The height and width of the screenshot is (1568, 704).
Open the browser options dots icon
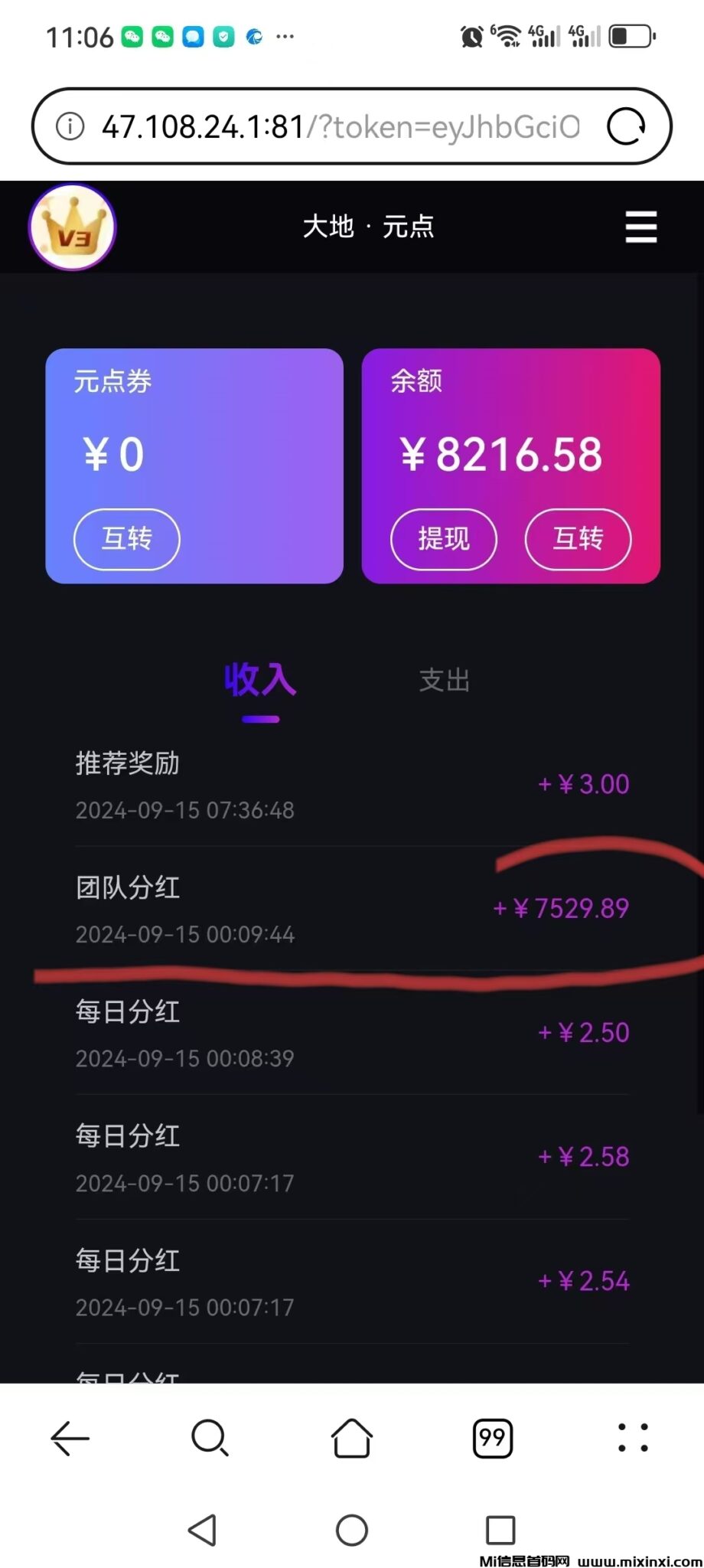(632, 1438)
